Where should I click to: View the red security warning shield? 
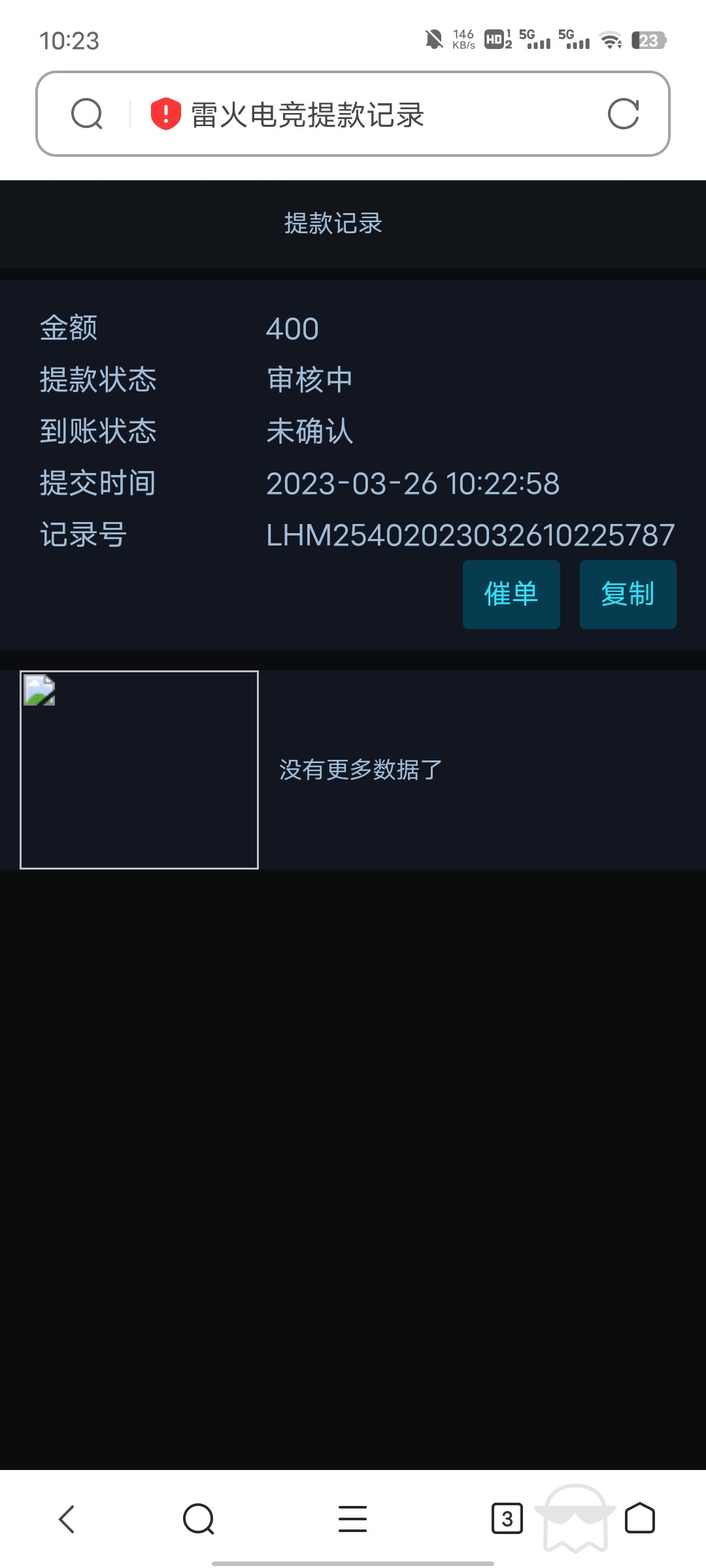pos(165,114)
